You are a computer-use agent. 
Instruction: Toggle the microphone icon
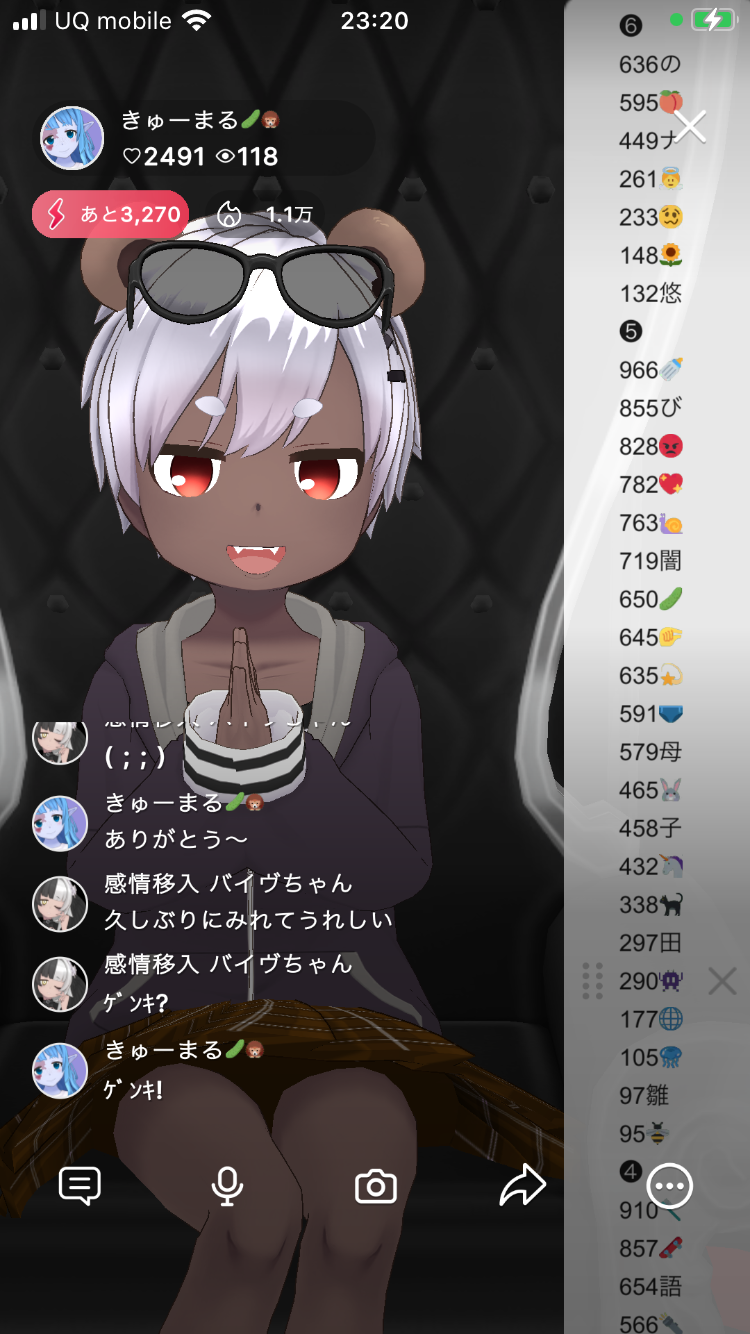click(x=227, y=1186)
